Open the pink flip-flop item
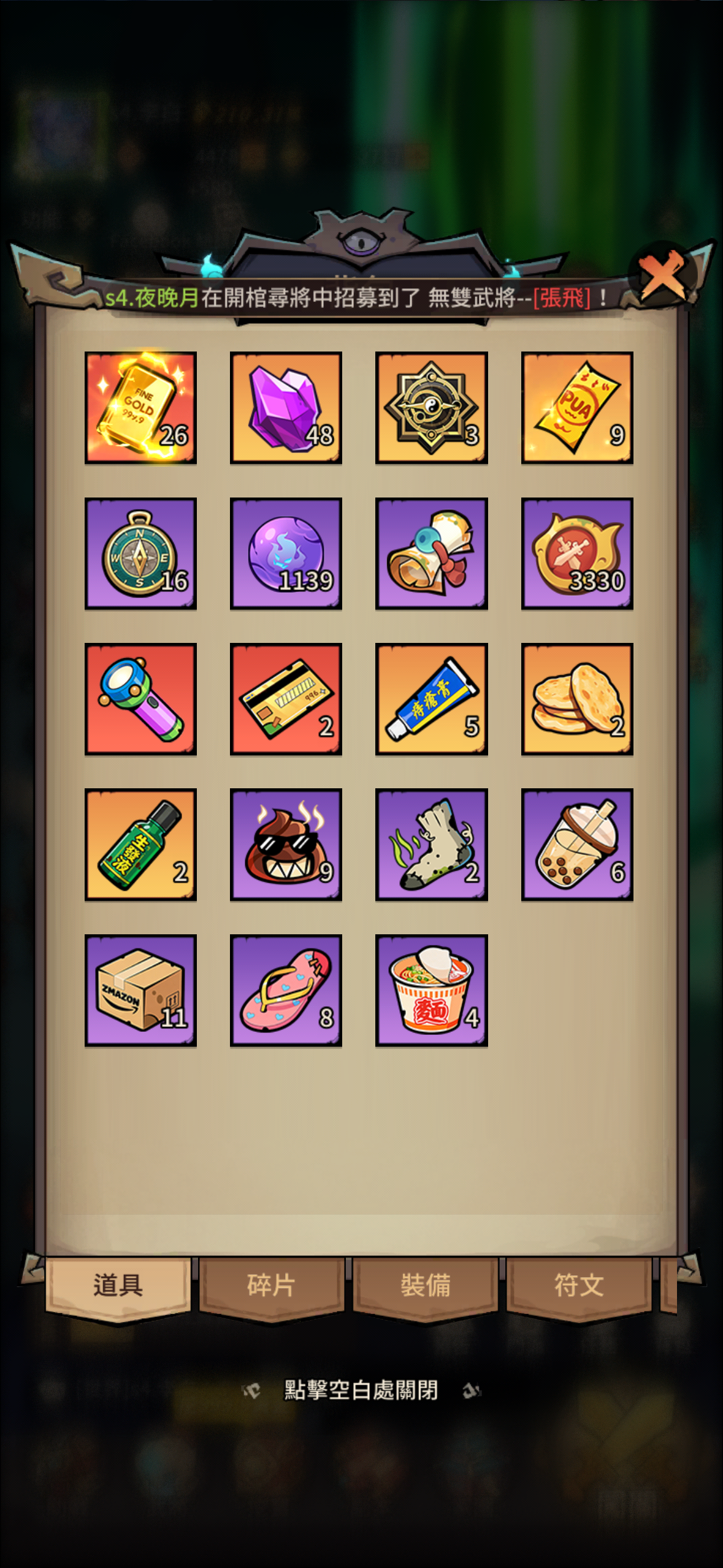This screenshot has height=1568, width=723. [x=286, y=990]
